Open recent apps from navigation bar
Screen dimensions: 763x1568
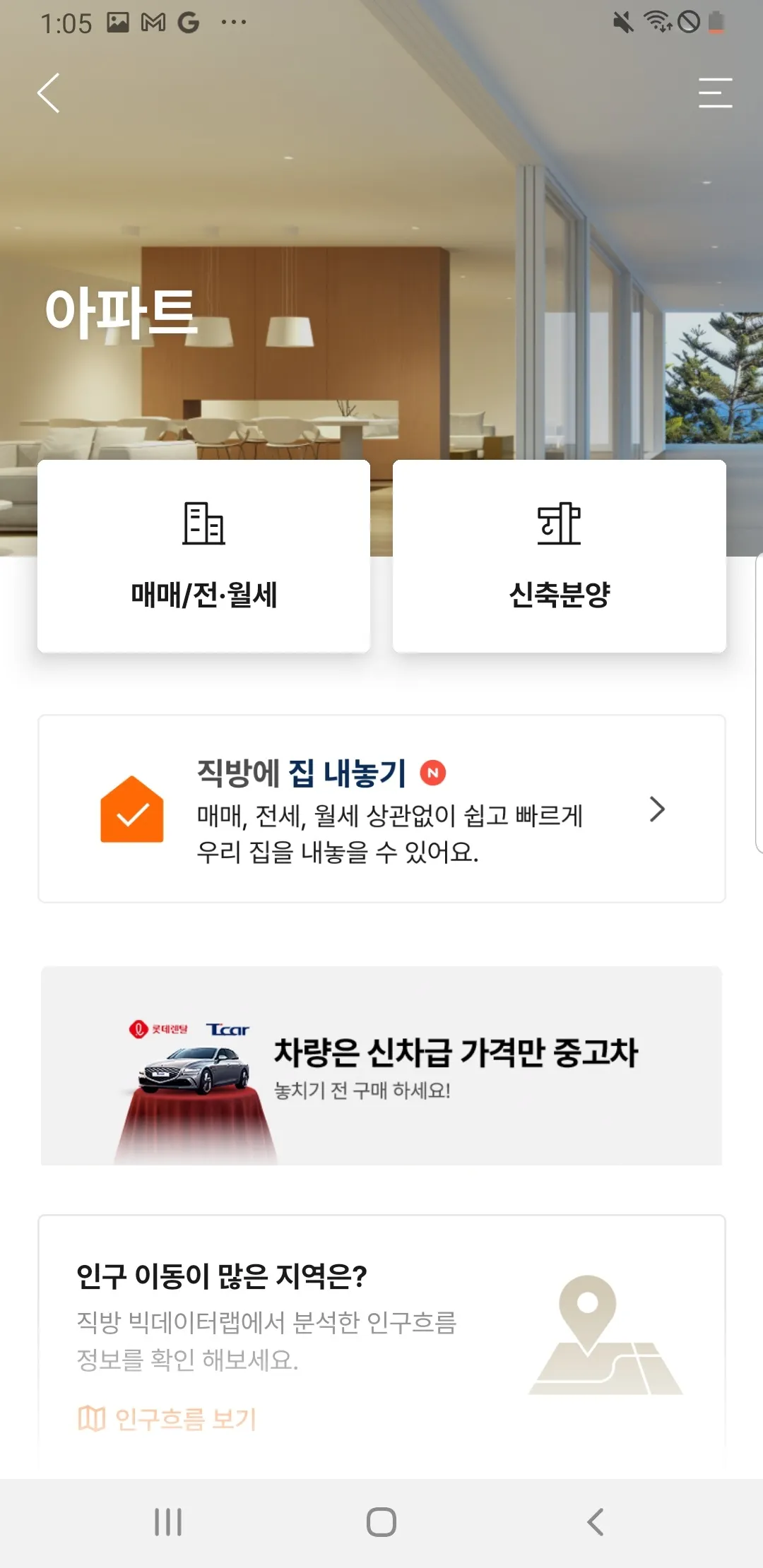point(168,1522)
